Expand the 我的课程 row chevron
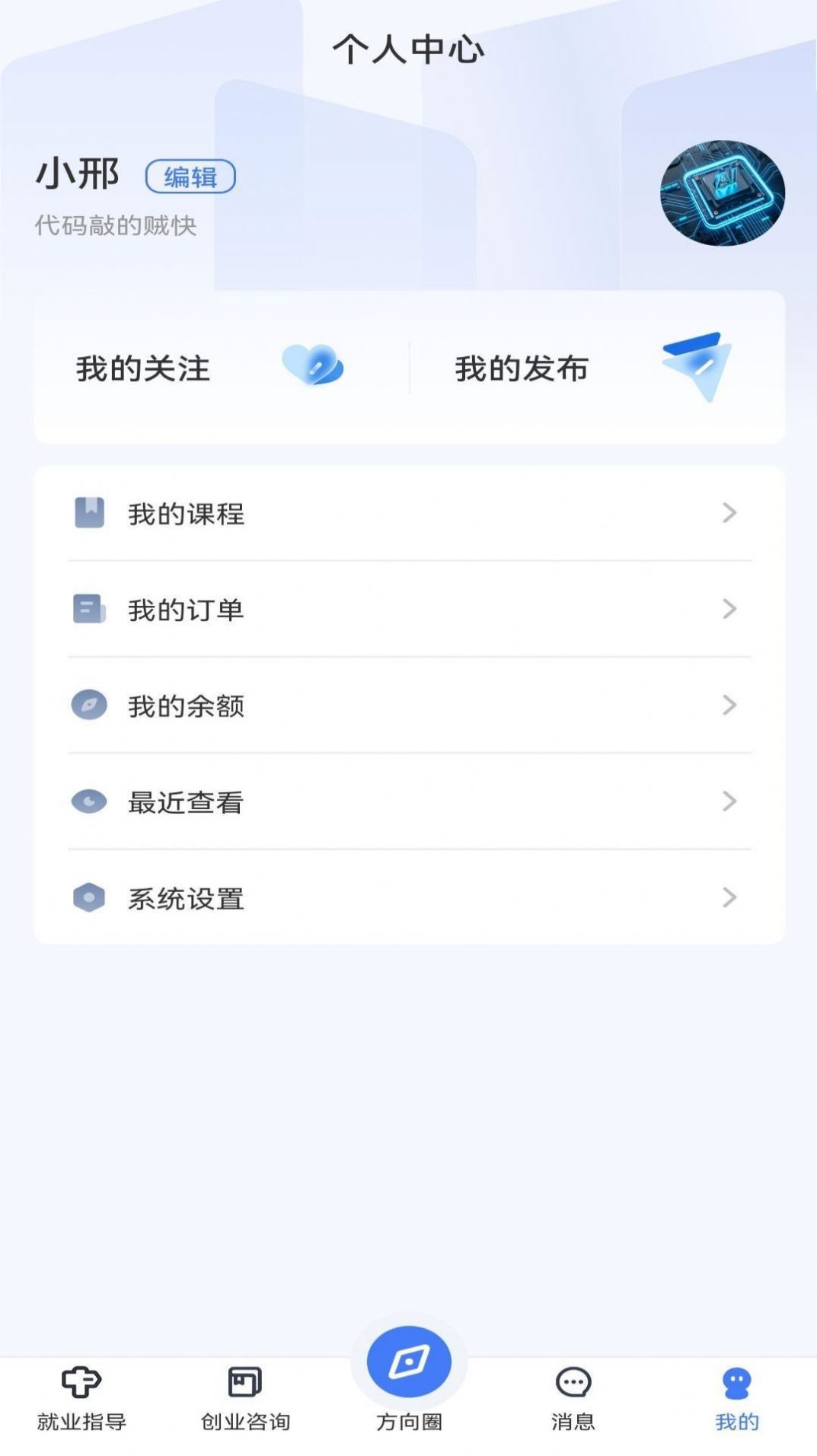The height and width of the screenshot is (1456, 817). [729, 511]
